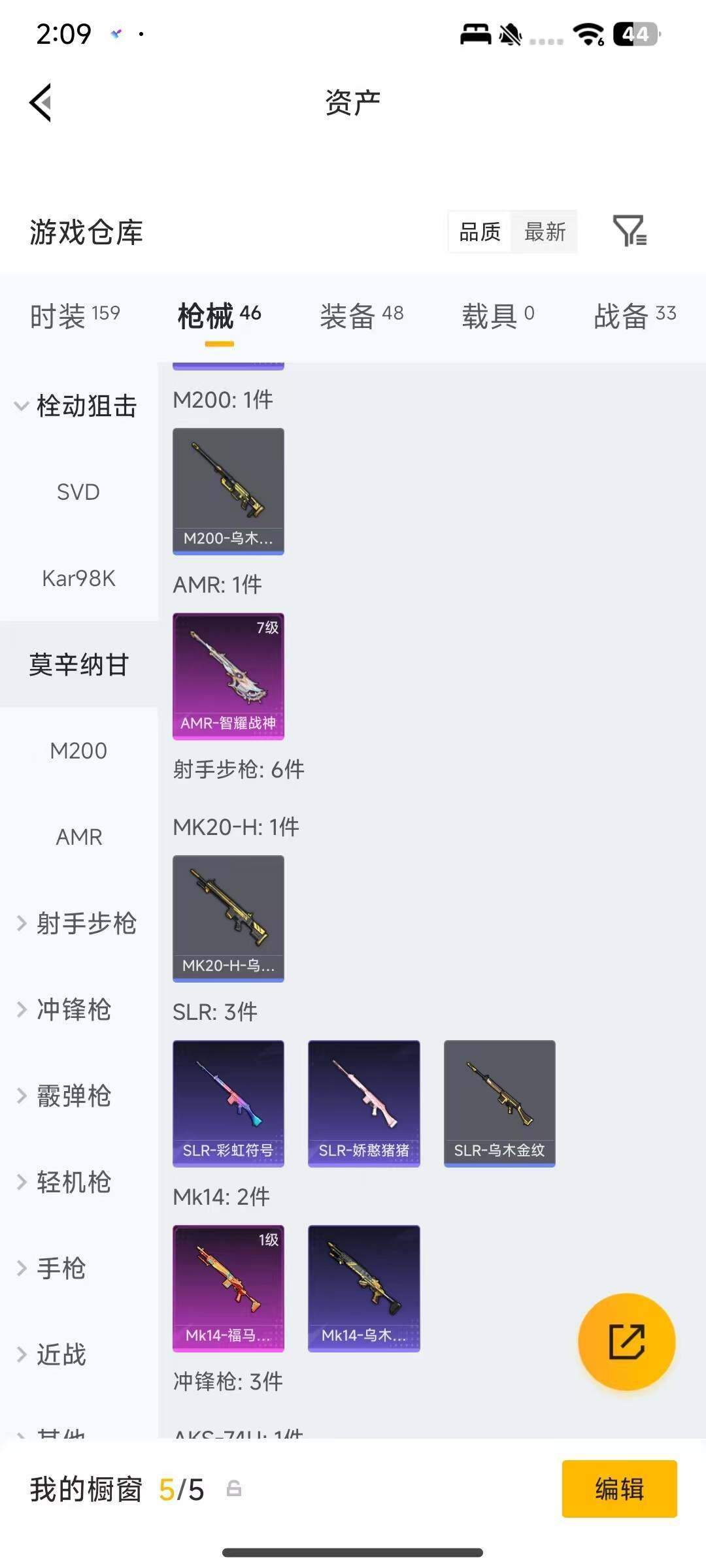Select the 莫辛纳甘 category in sidebar
Viewport: 706px width, 1568px height.
click(78, 664)
